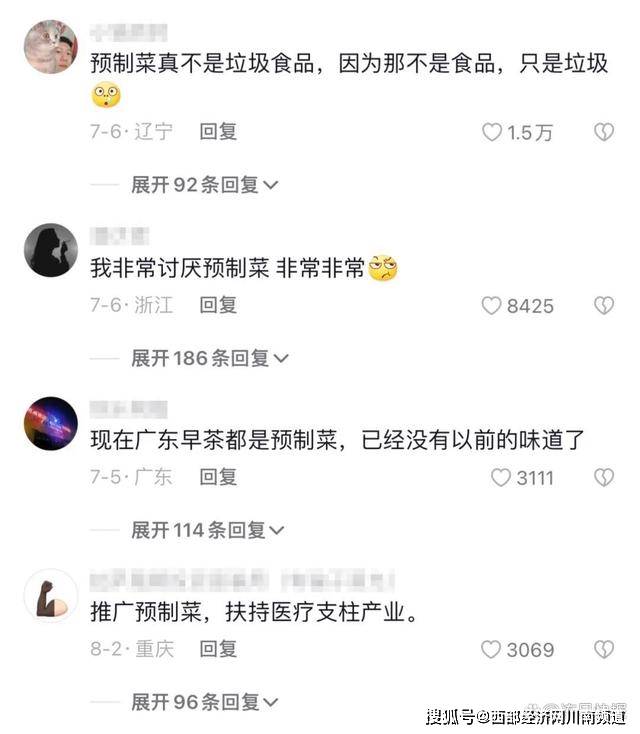The height and width of the screenshot is (734, 640).
Task: Open the cat avatar commenter's profile
Action: [50, 47]
